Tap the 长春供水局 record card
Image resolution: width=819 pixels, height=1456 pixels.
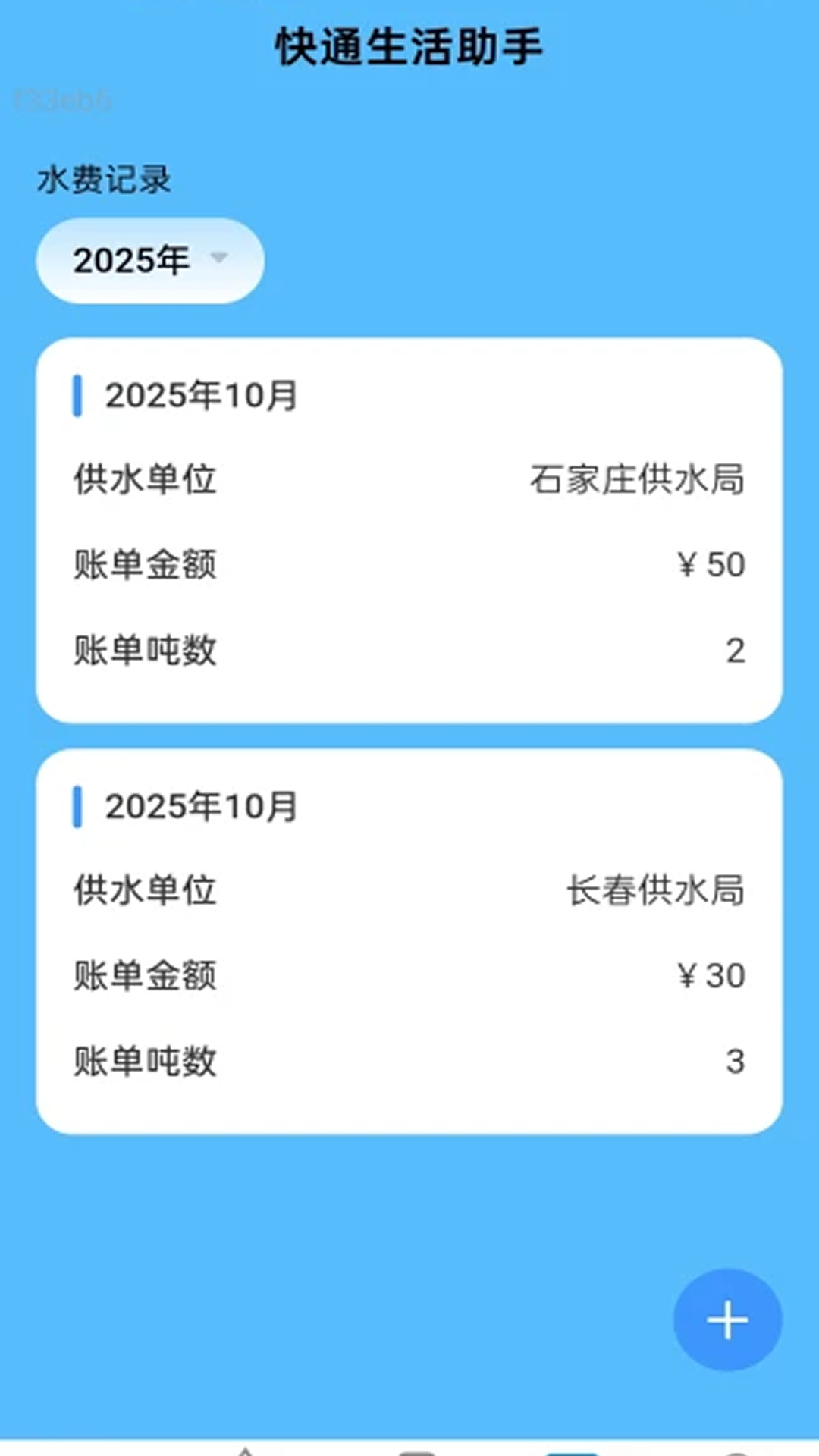(409, 940)
